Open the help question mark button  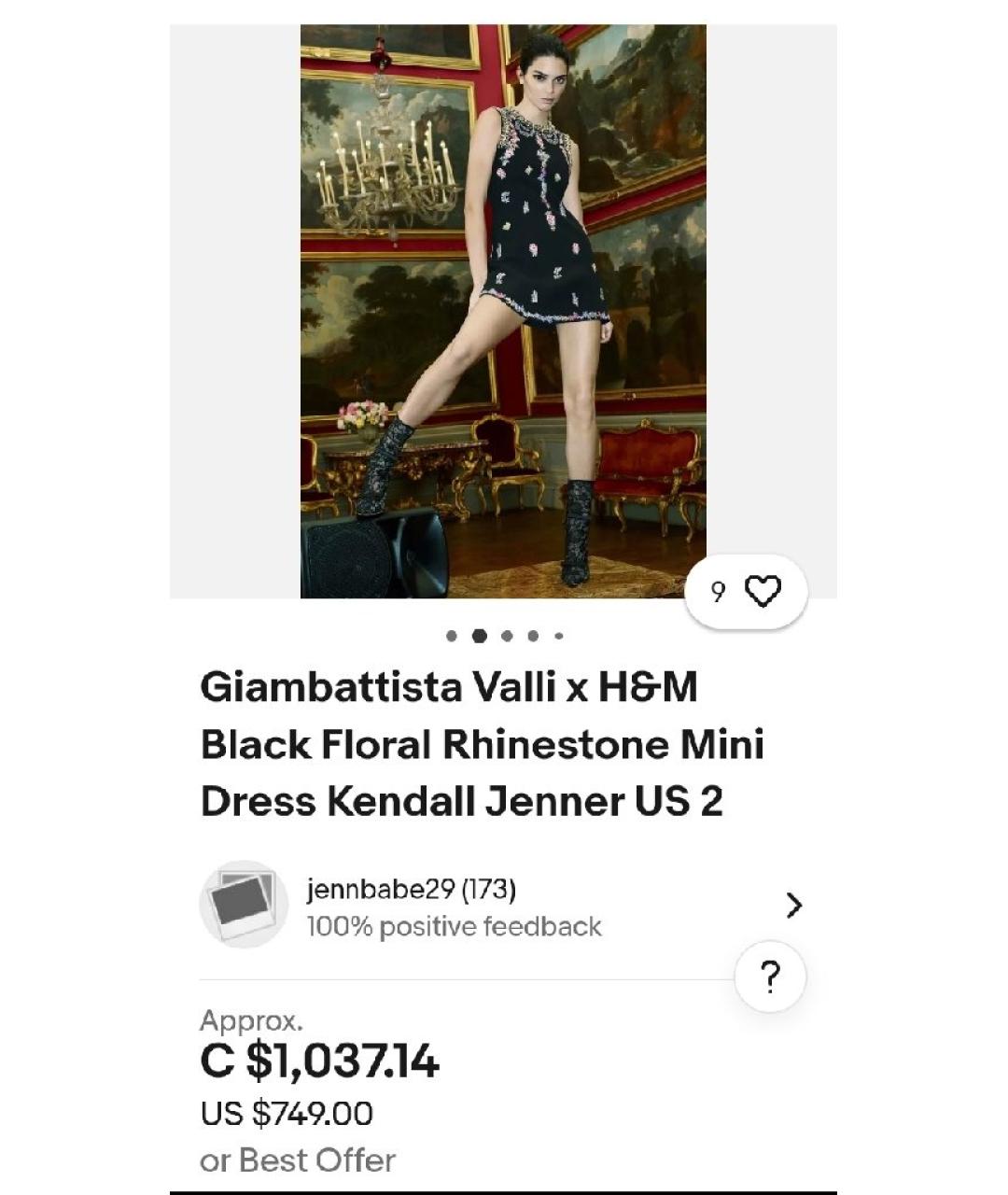coord(770,977)
